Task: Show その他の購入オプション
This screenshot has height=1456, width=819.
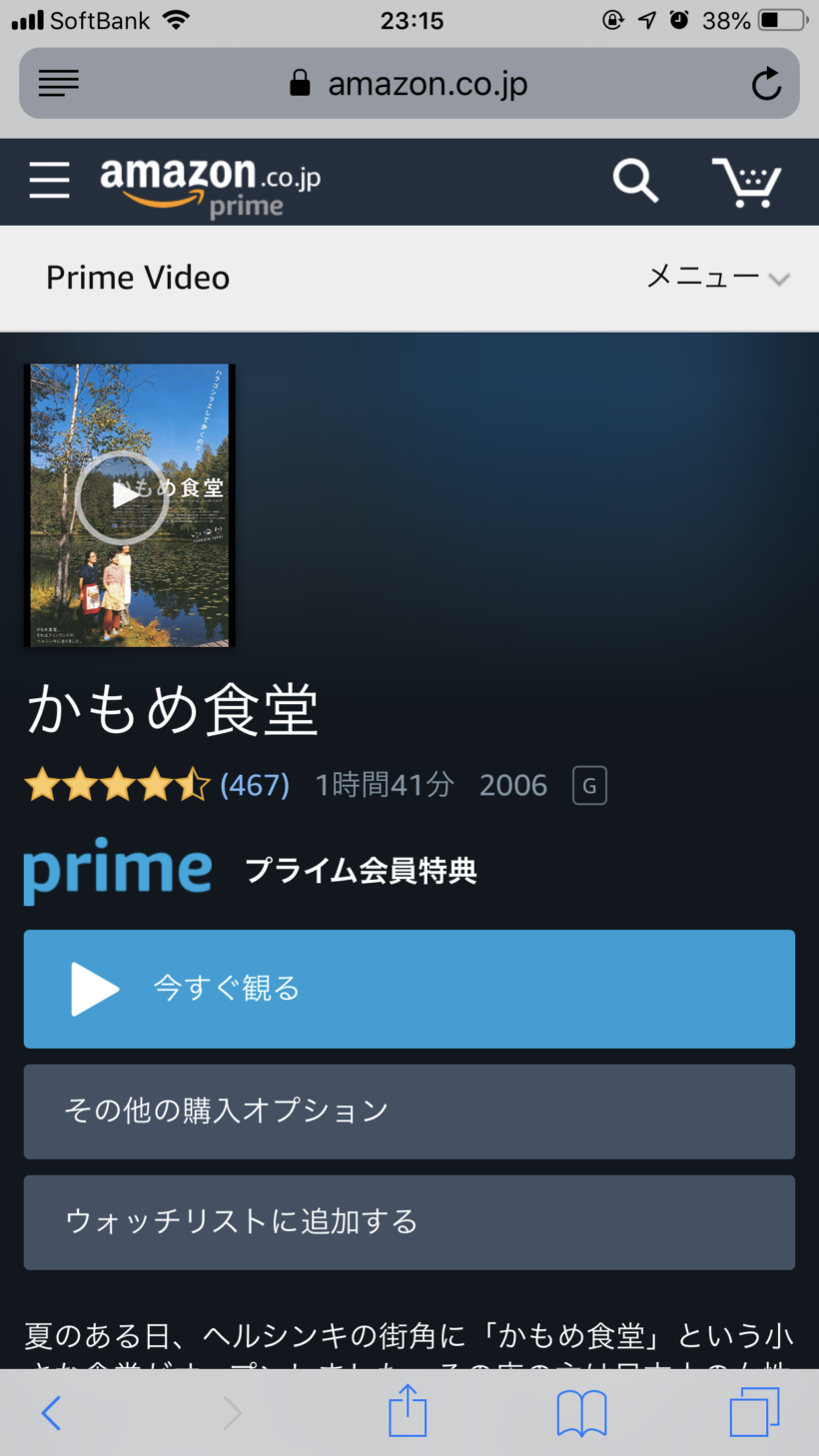Action: point(409,1111)
